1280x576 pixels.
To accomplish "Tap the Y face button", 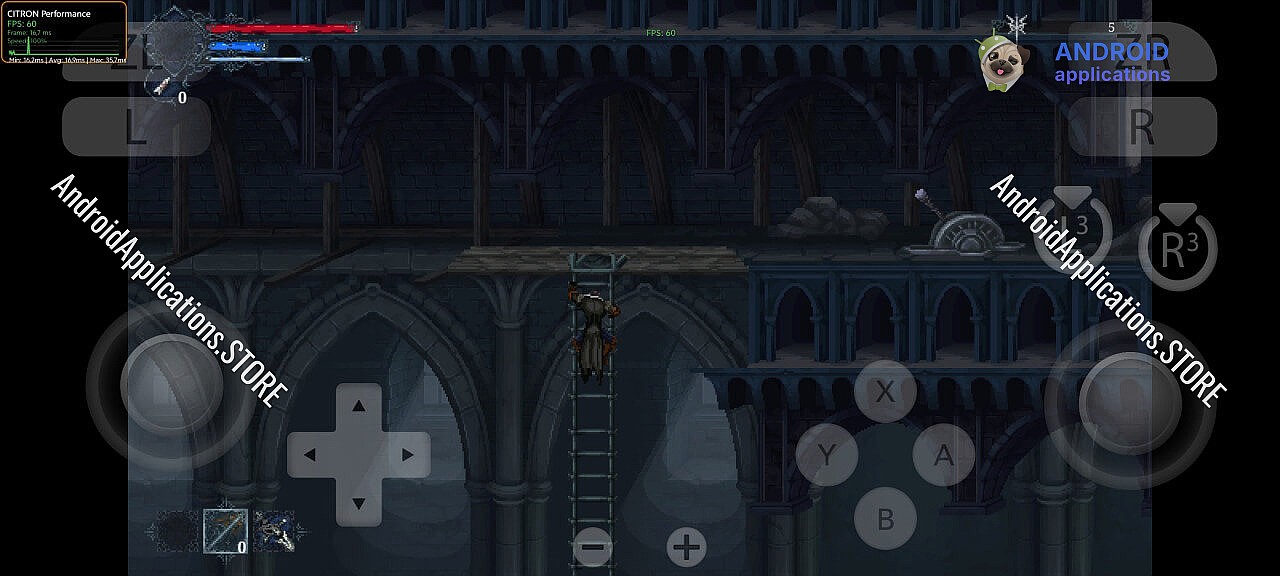I will (x=827, y=455).
